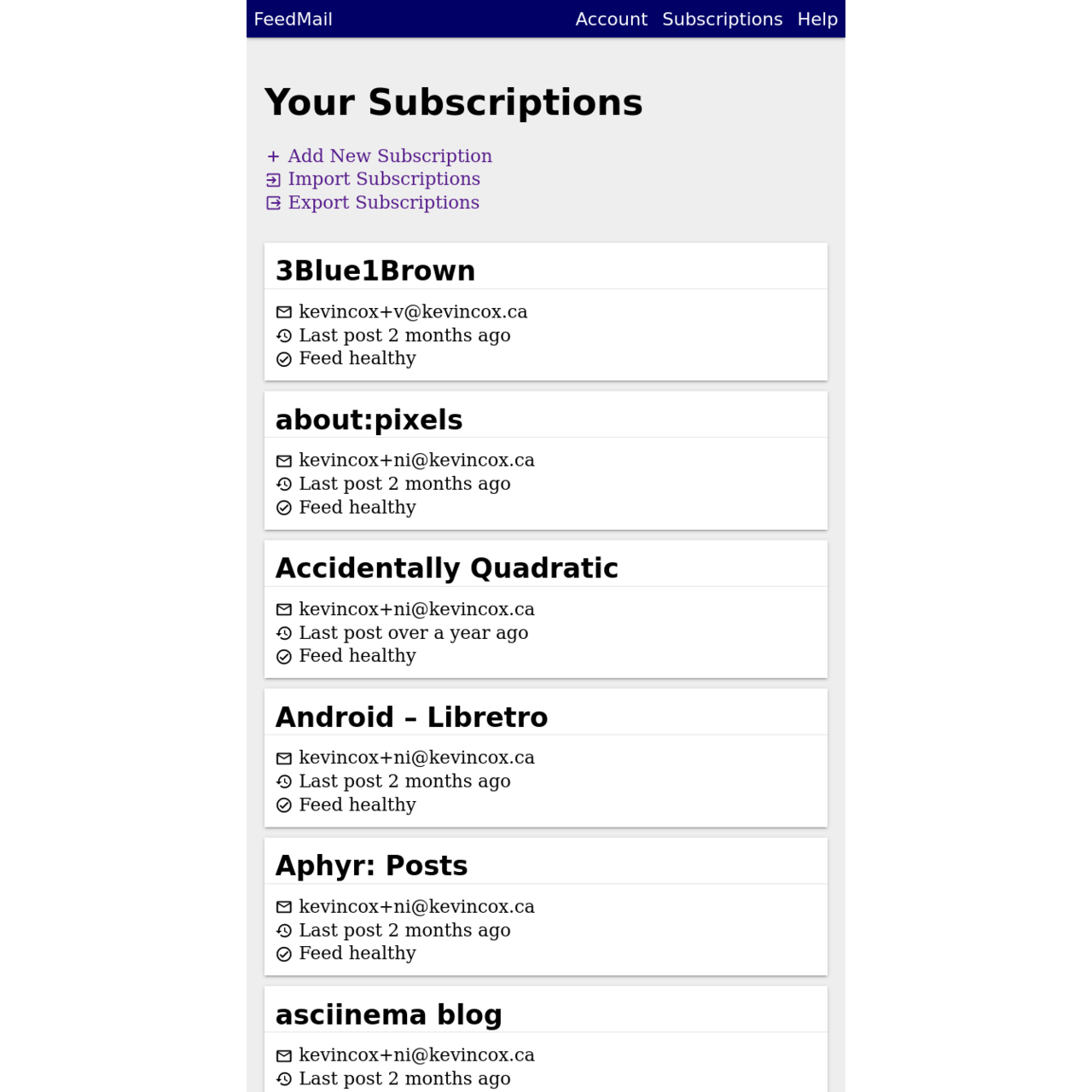Open the 3Blue1Brown subscription
The width and height of the screenshot is (1092, 1092).
point(375,270)
